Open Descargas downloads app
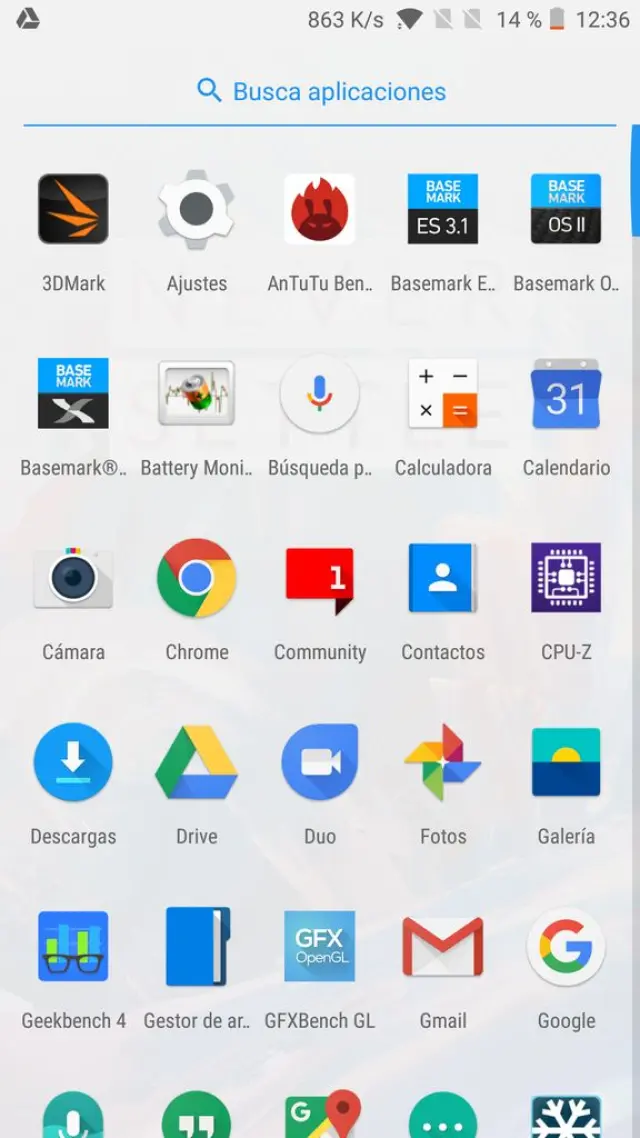 click(x=73, y=763)
